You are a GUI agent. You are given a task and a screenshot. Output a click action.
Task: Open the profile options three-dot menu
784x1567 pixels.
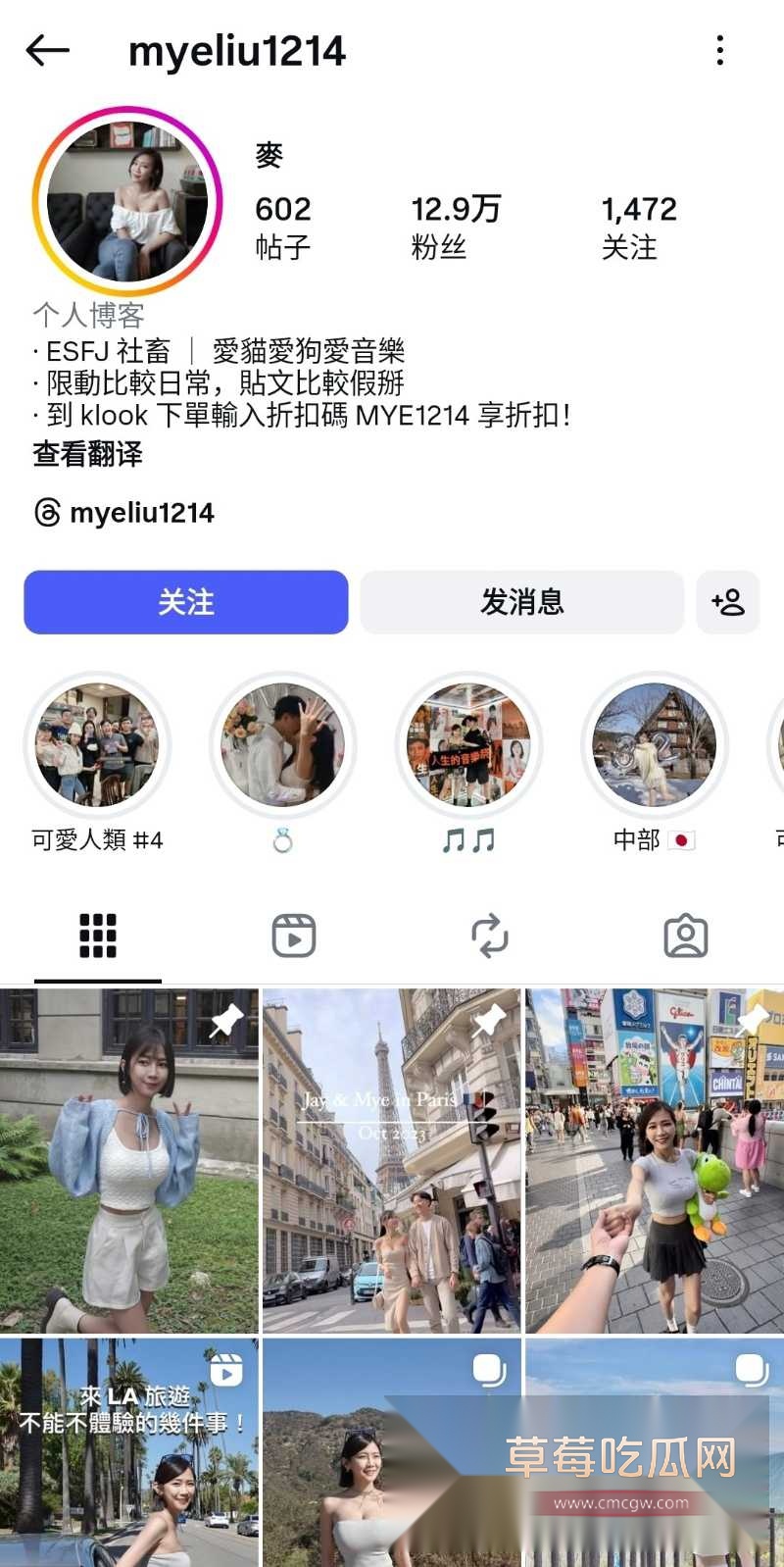(x=721, y=49)
